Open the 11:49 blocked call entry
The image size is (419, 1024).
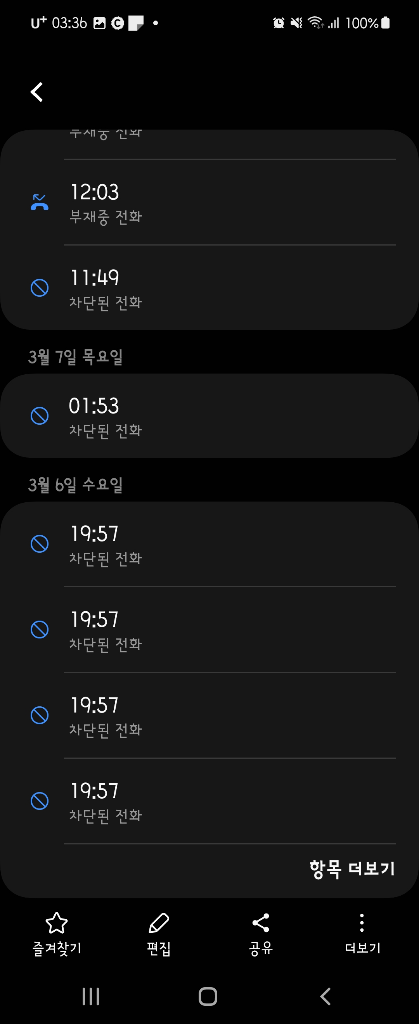pyautogui.click(x=210, y=288)
